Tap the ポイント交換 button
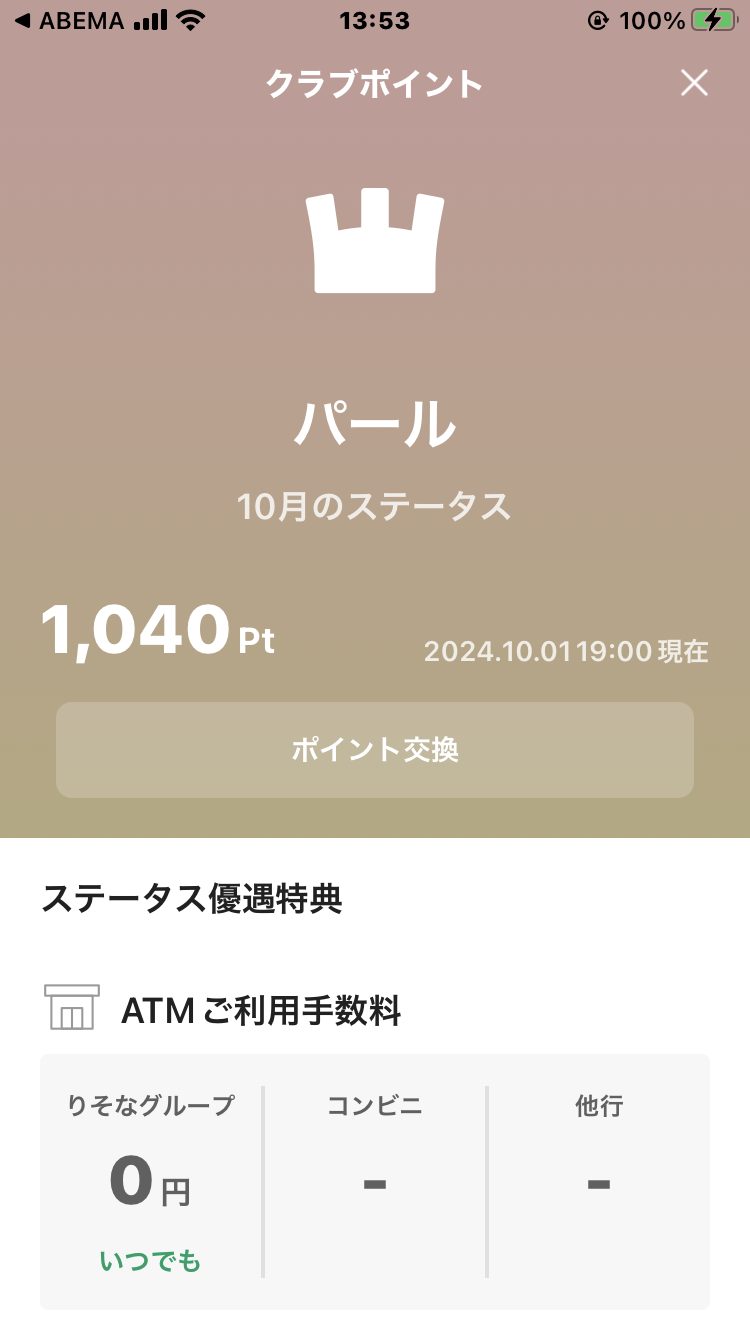Image resolution: width=750 pixels, height=1334 pixels. point(375,750)
